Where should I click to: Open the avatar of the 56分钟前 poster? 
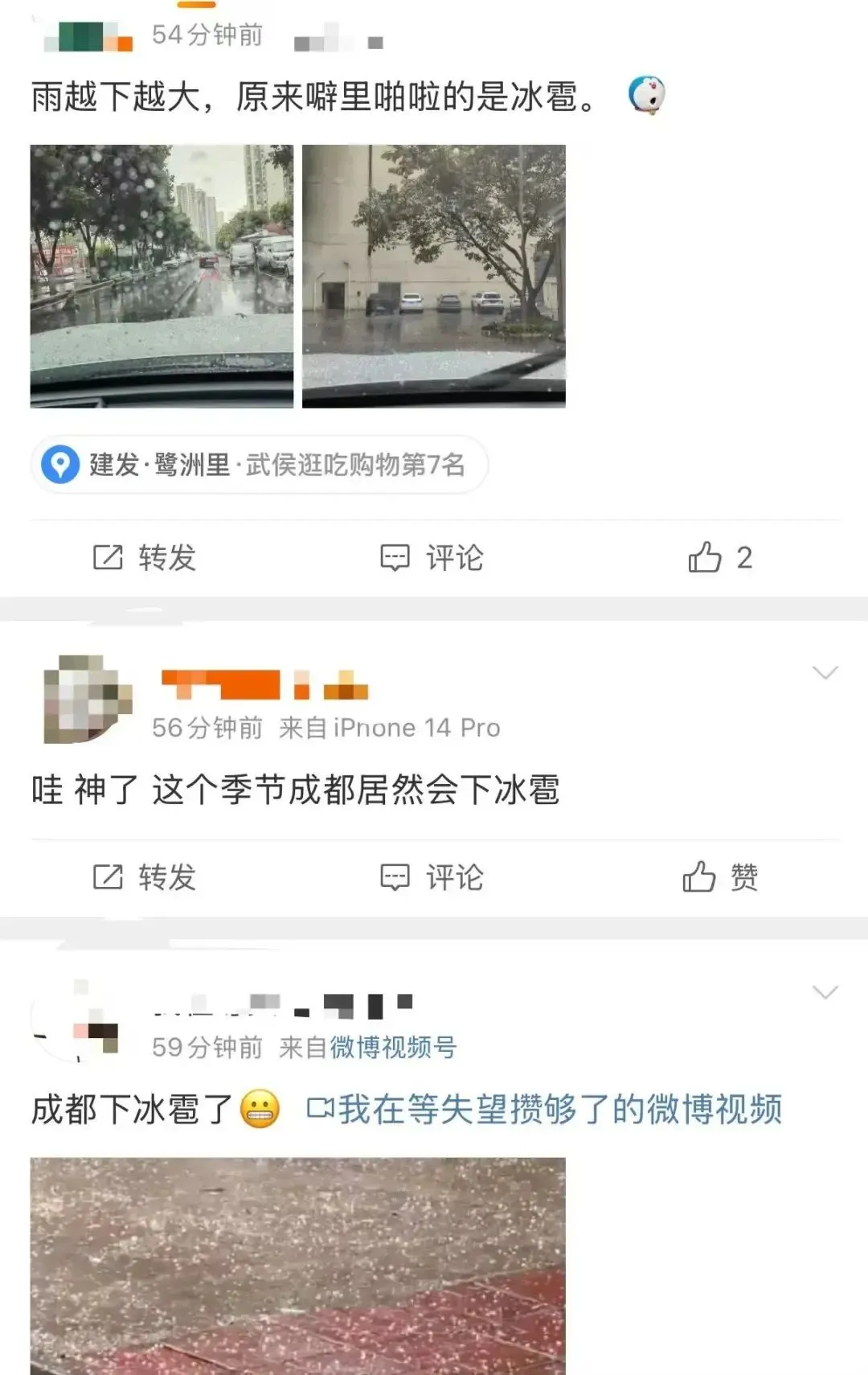87,699
